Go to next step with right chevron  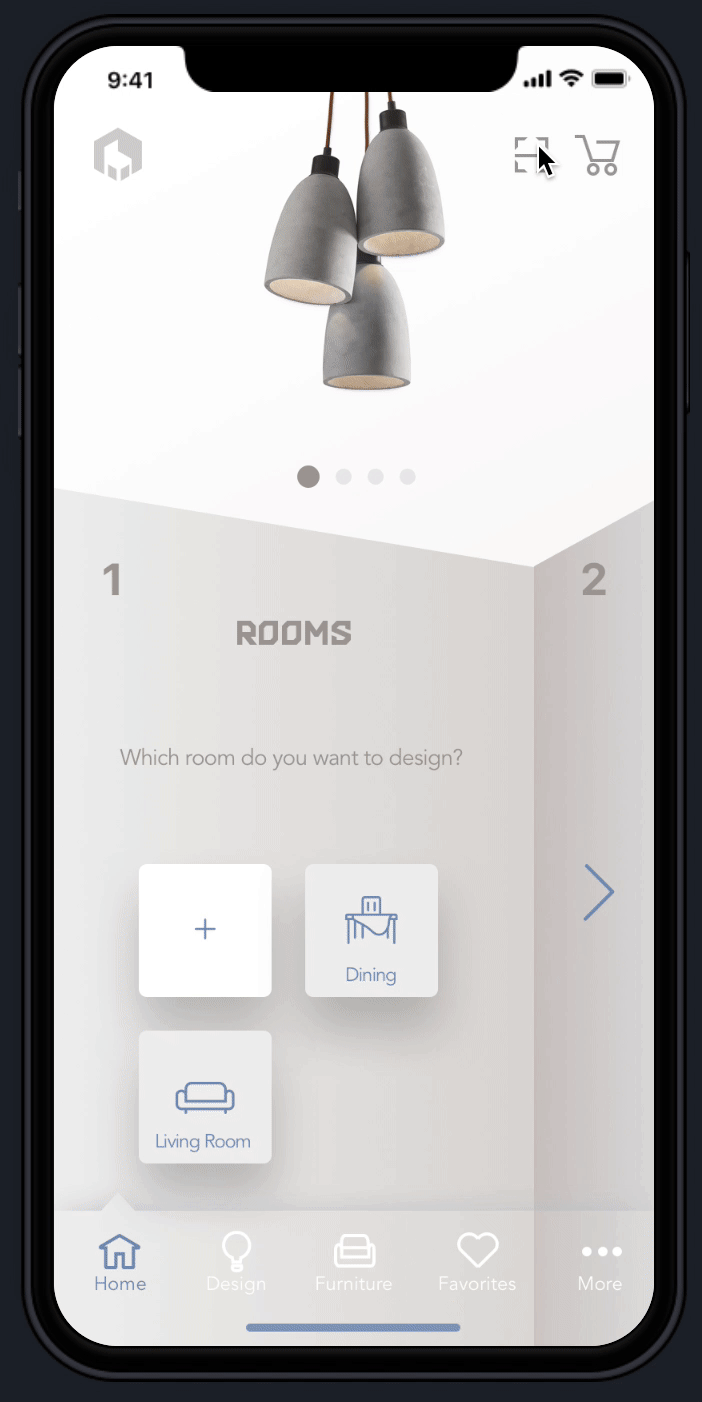coord(598,892)
